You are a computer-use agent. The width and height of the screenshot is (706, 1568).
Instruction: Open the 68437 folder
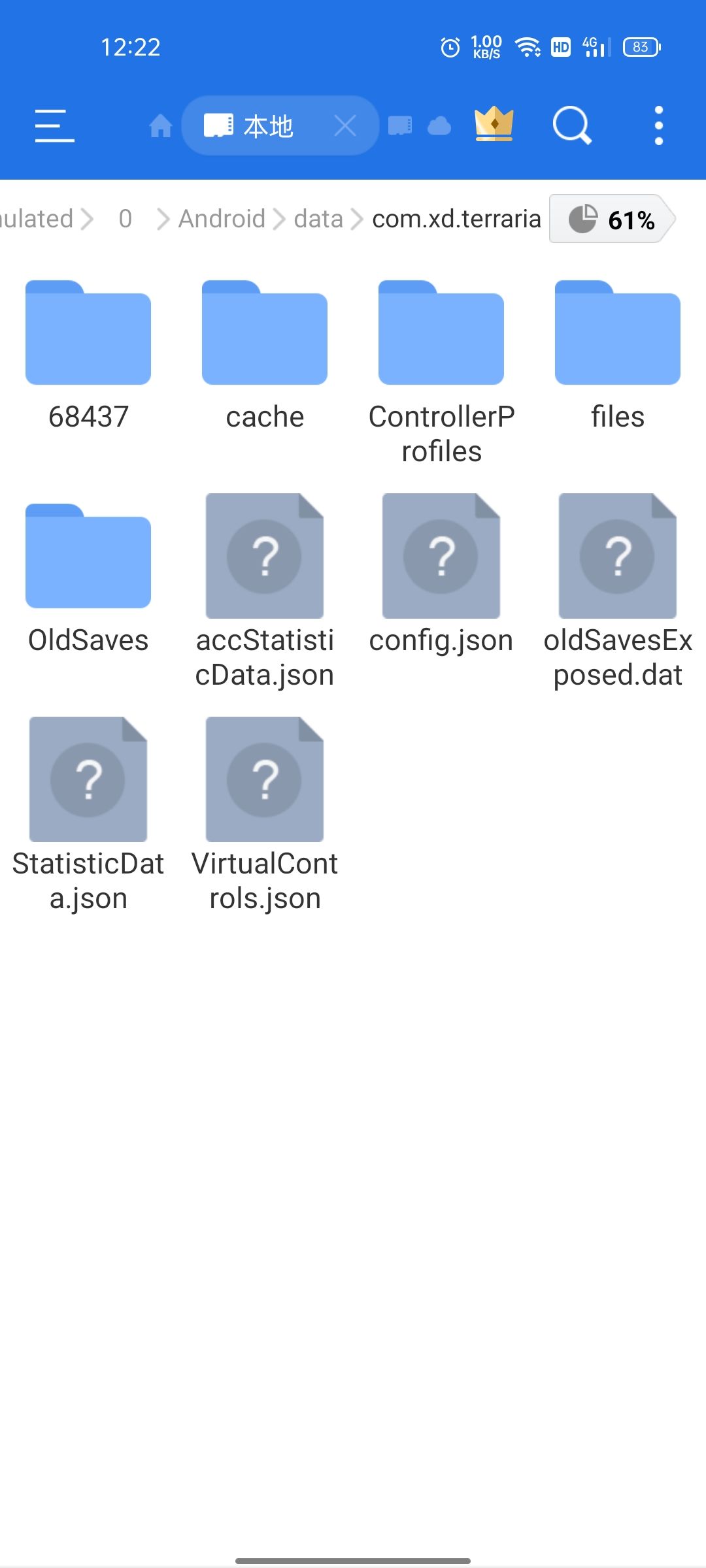pos(88,357)
